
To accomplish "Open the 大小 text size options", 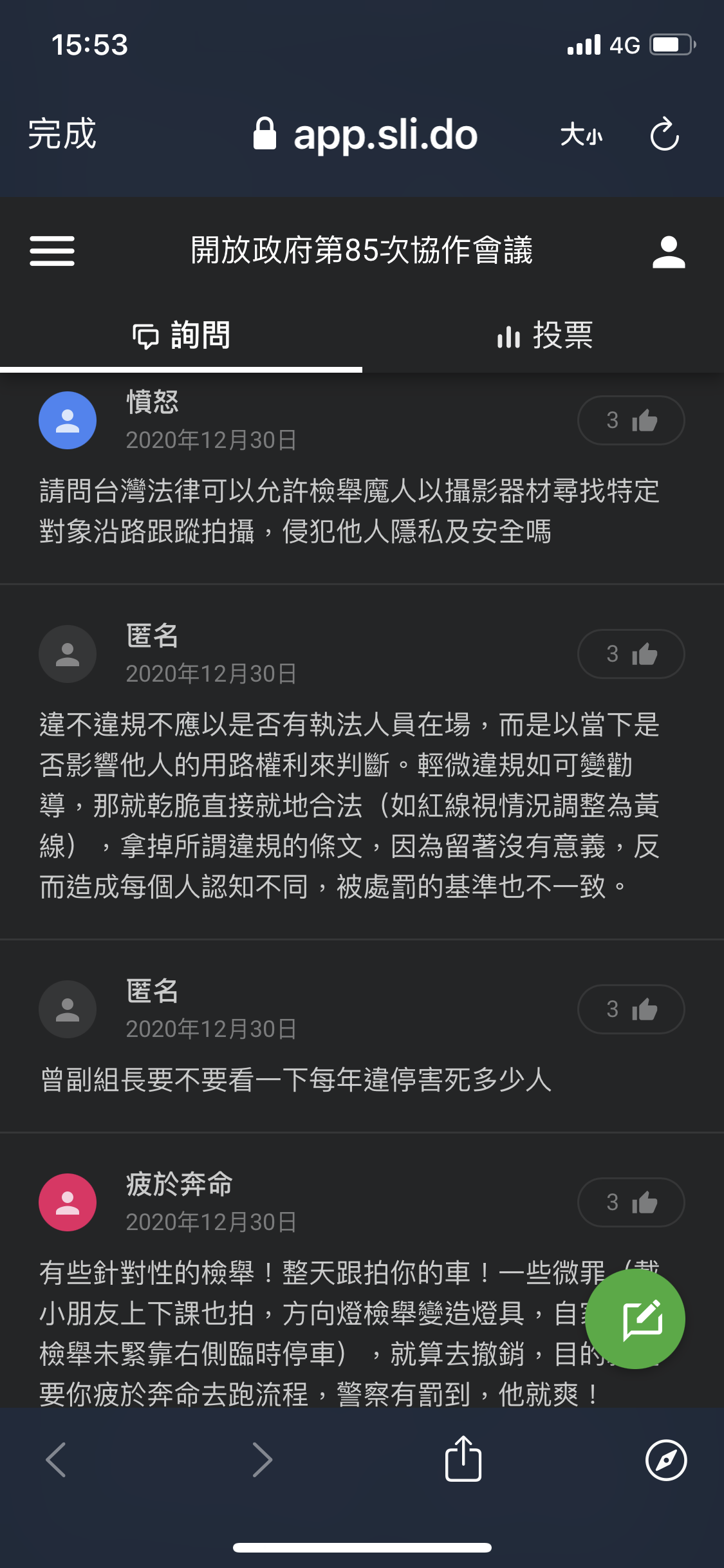I will pyautogui.click(x=581, y=135).
